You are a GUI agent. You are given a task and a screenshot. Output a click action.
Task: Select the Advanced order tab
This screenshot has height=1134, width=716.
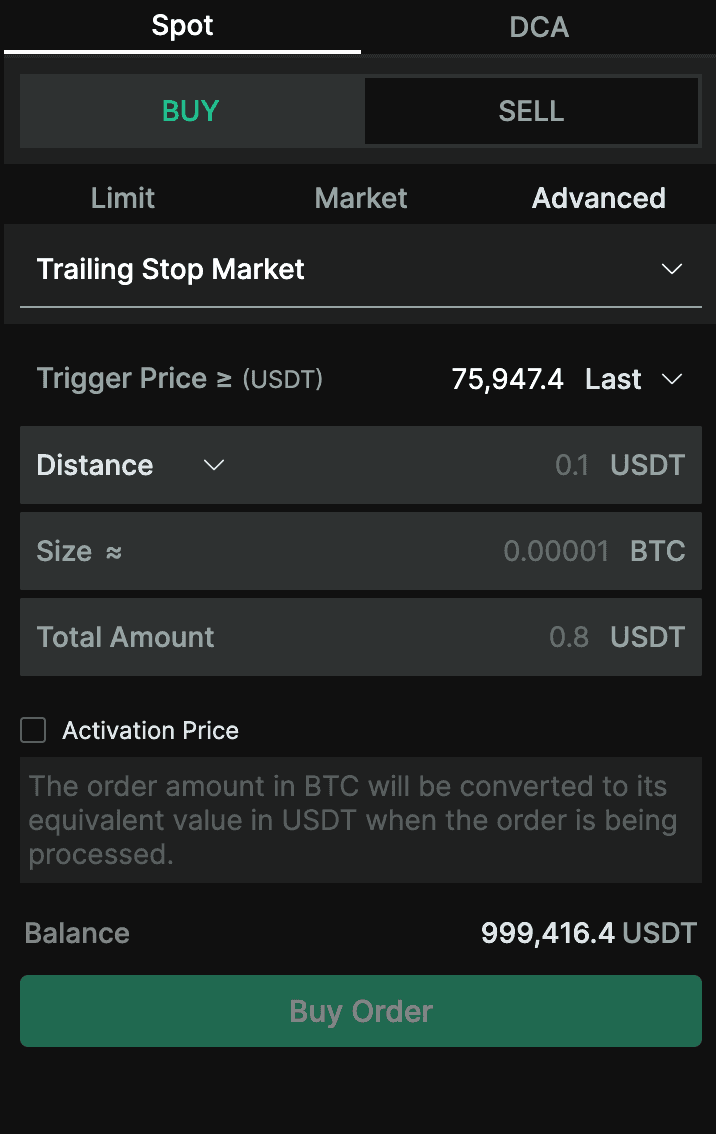click(599, 198)
